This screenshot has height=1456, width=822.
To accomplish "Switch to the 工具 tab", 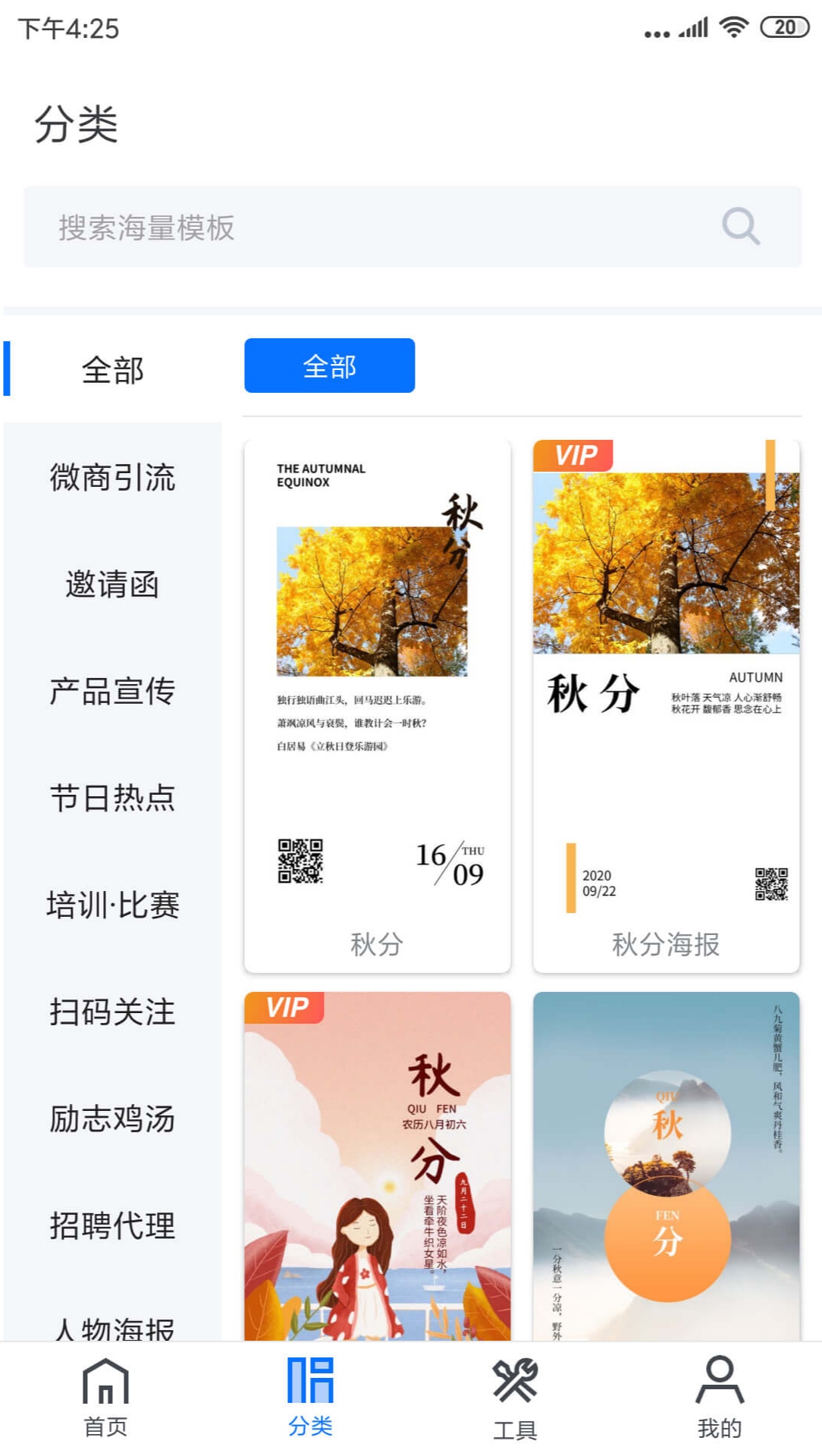I will point(515,1397).
